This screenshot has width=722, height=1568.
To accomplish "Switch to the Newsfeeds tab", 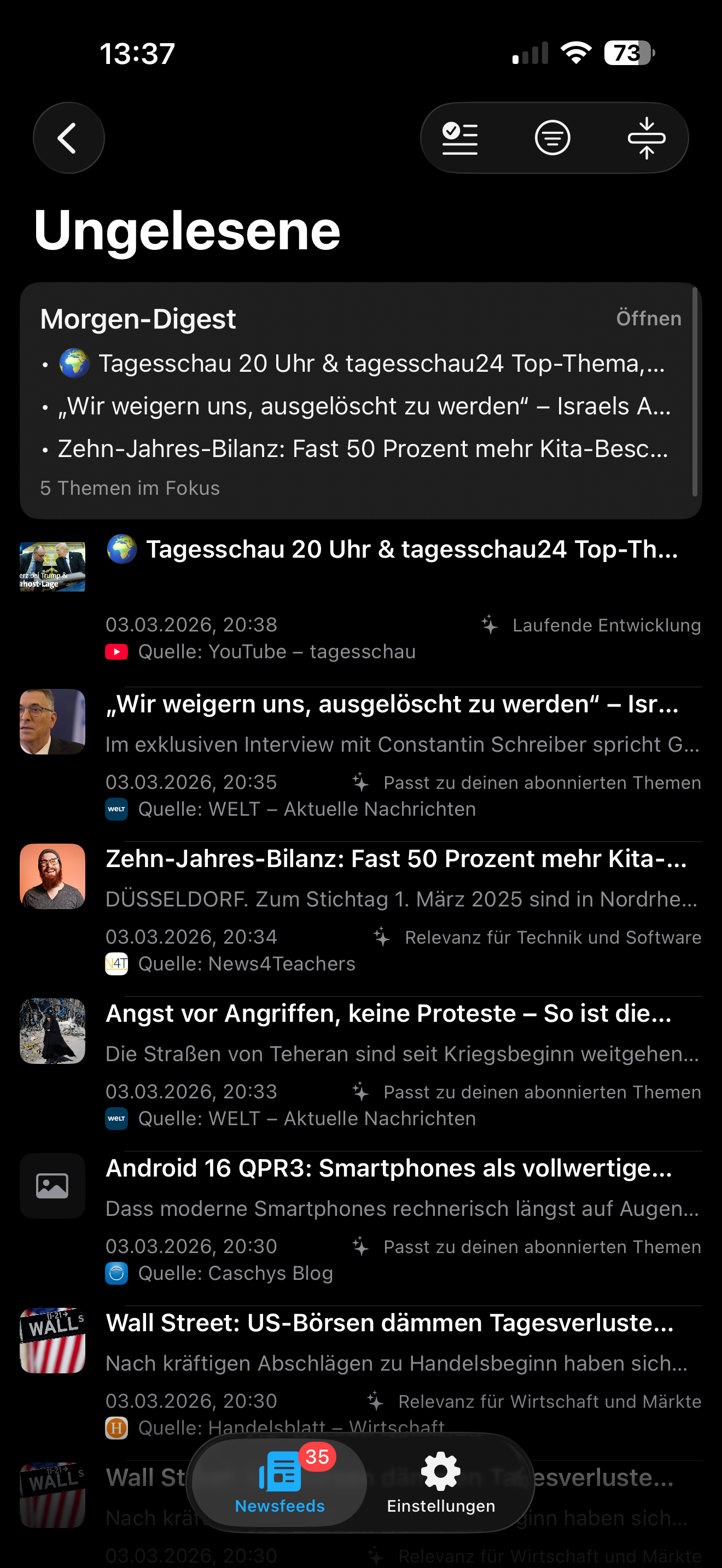I will coord(280,1483).
